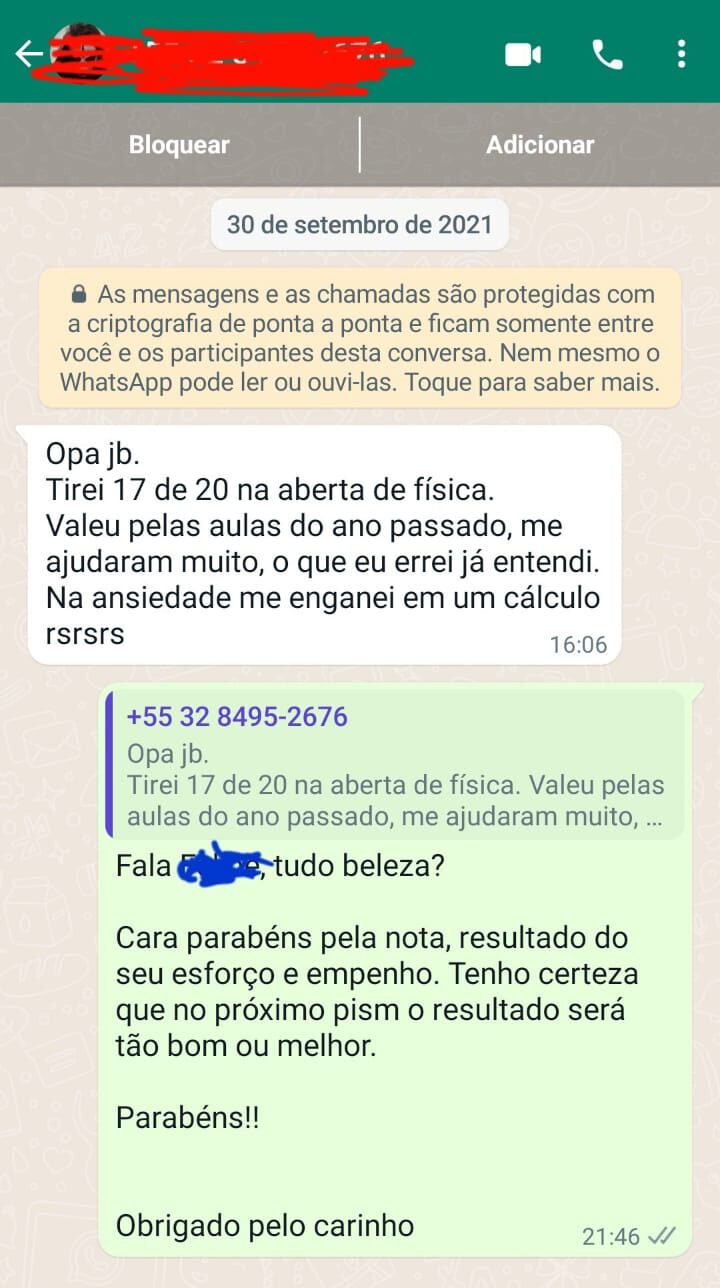Jump to the quoted message from +55 32 8495-2676
Screen dimensions: 720x1288
tap(395, 766)
